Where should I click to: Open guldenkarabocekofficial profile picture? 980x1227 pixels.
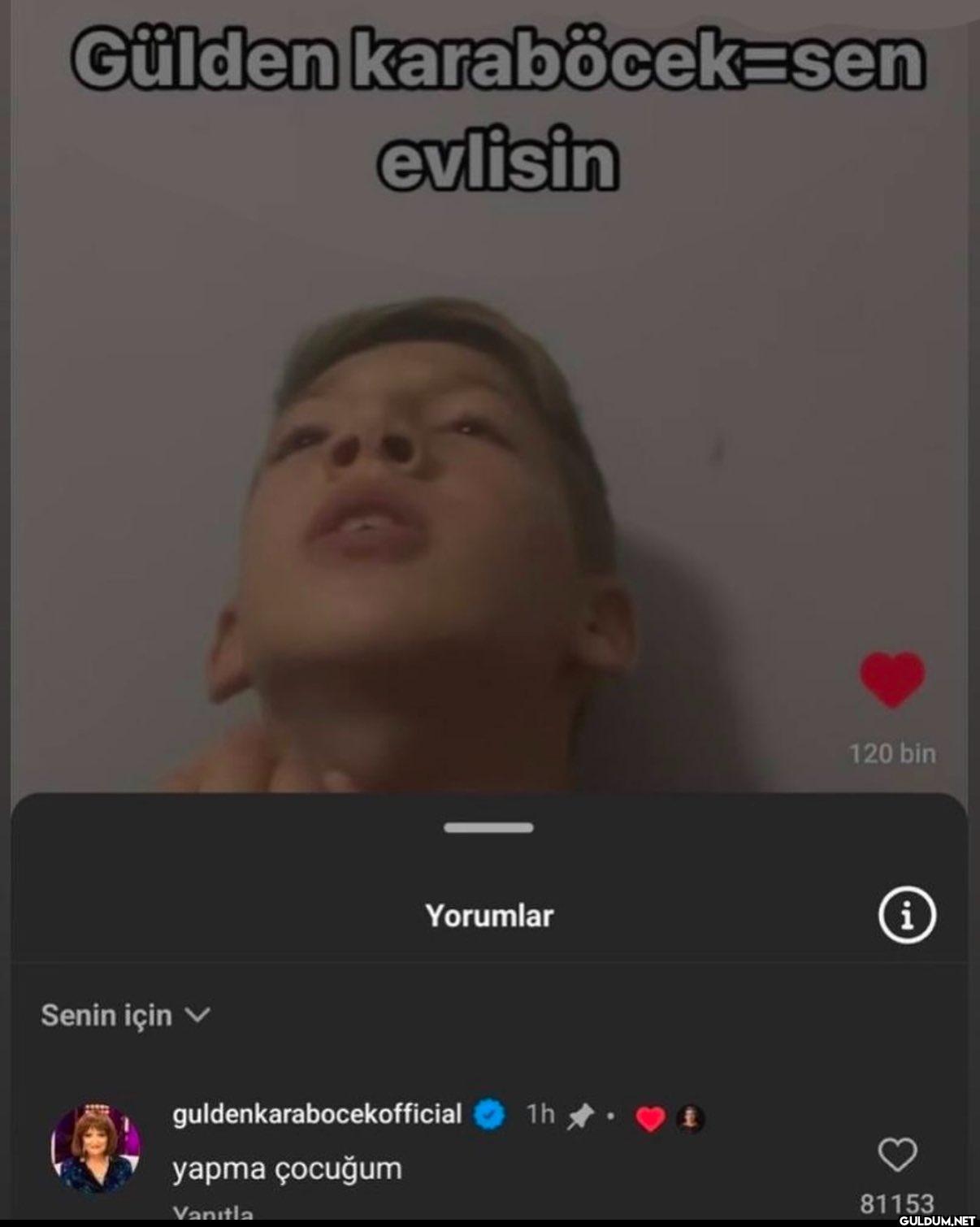(x=96, y=1148)
